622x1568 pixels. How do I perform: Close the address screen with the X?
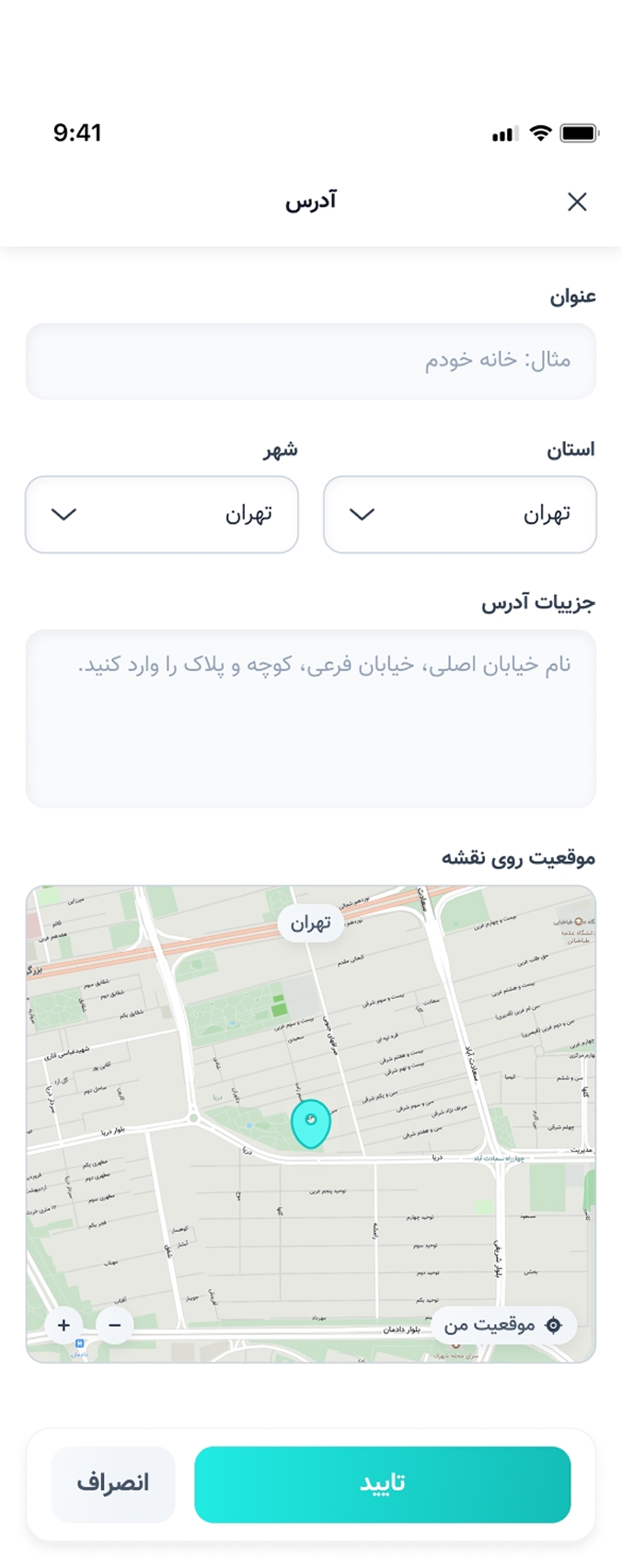(577, 202)
